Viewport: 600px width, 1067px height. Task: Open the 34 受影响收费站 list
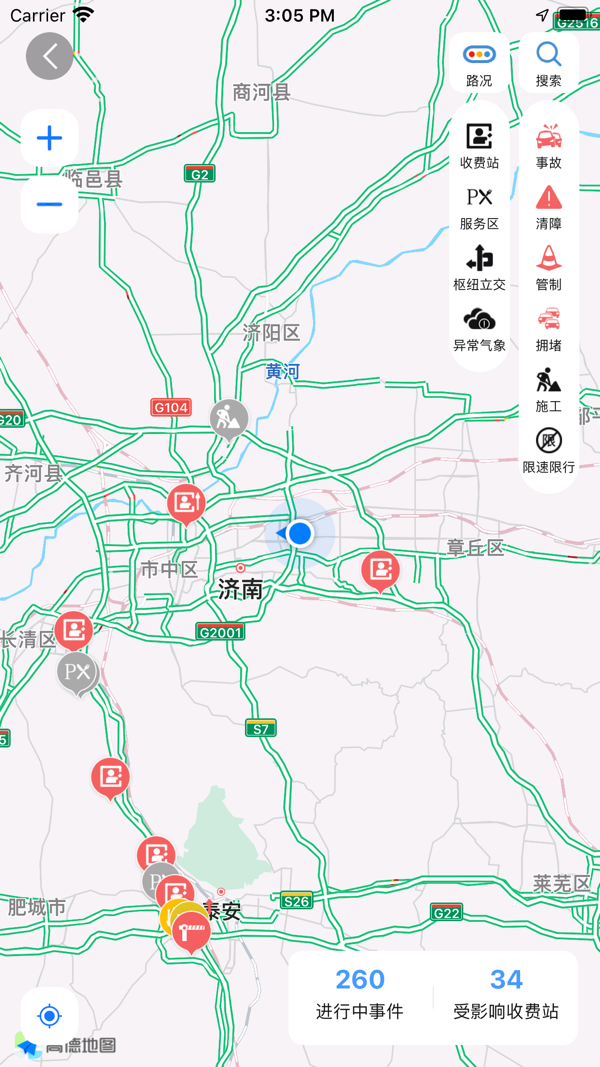[506, 994]
